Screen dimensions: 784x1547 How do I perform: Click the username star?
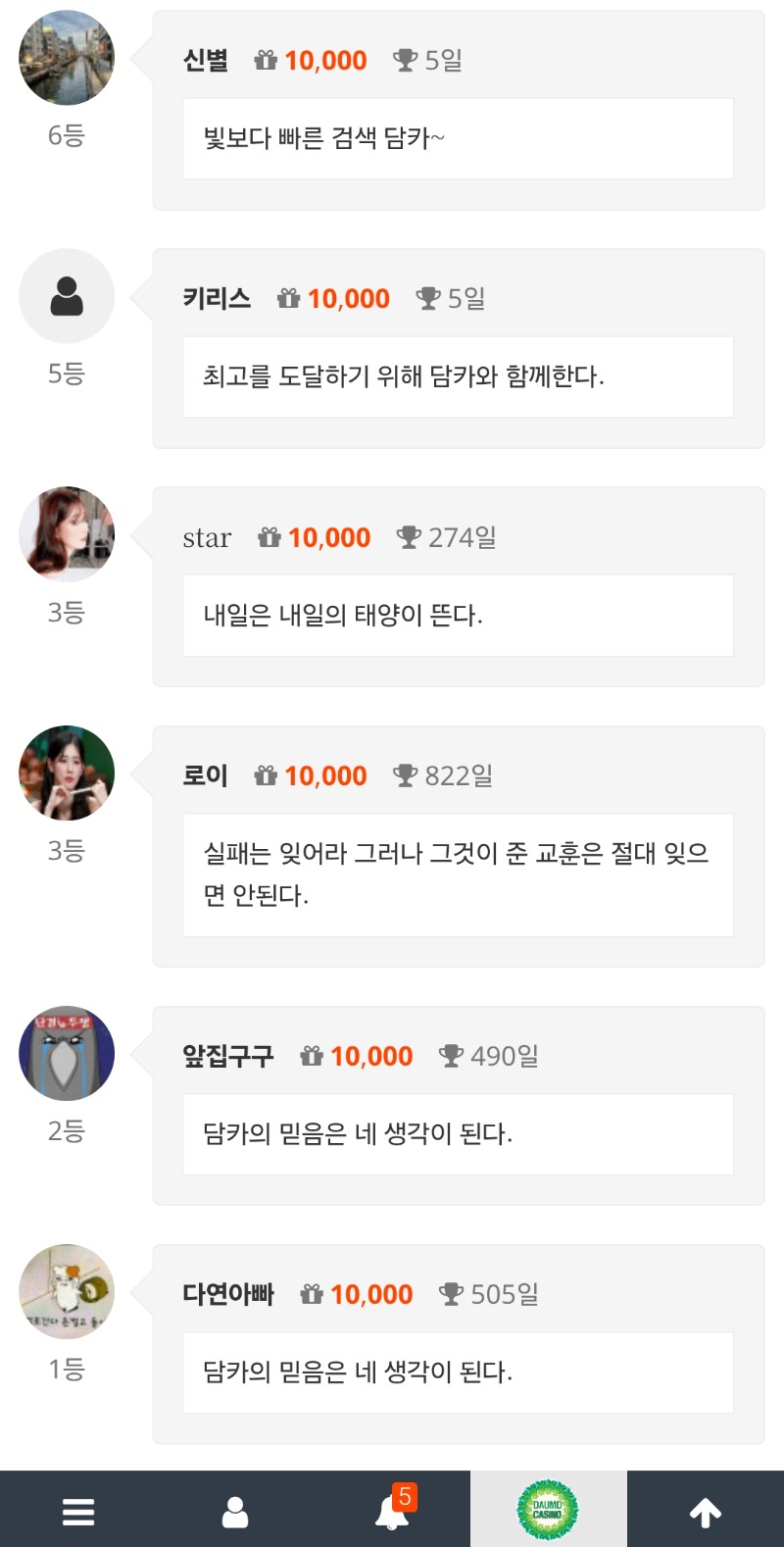click(x=207, y=536)
